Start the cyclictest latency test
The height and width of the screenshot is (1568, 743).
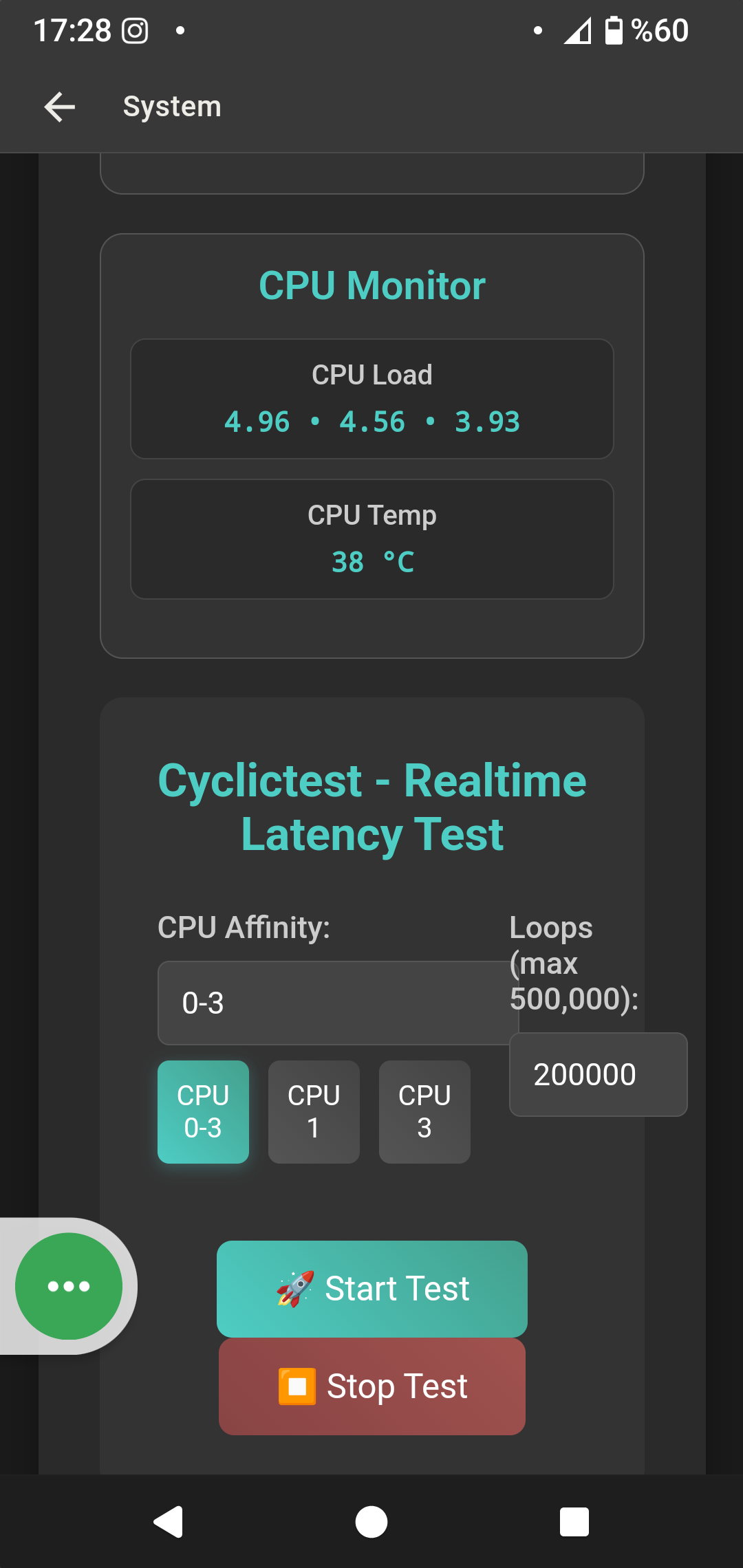coord(372,1289)
